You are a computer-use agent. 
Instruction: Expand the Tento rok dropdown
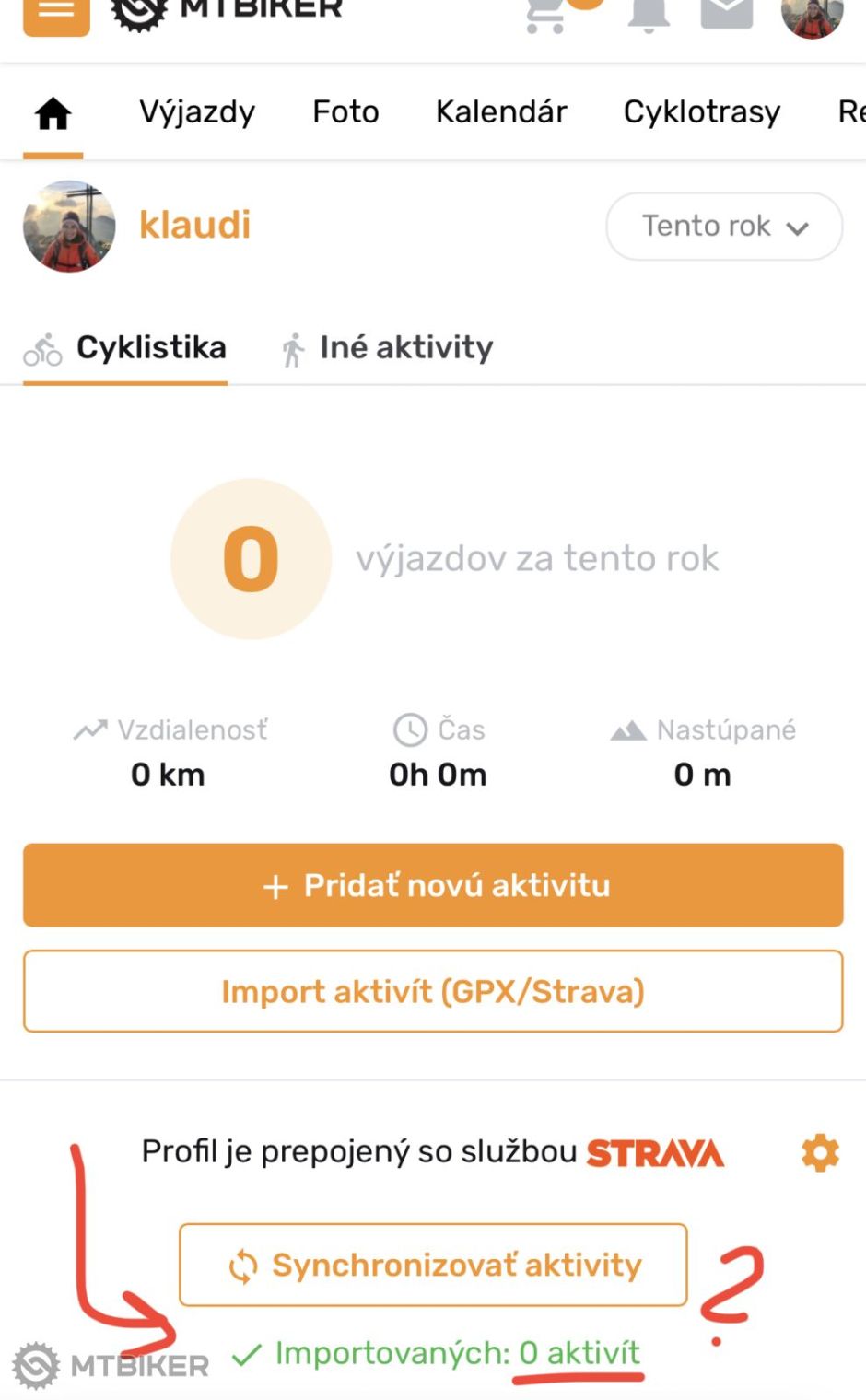(x=724, y=227)
